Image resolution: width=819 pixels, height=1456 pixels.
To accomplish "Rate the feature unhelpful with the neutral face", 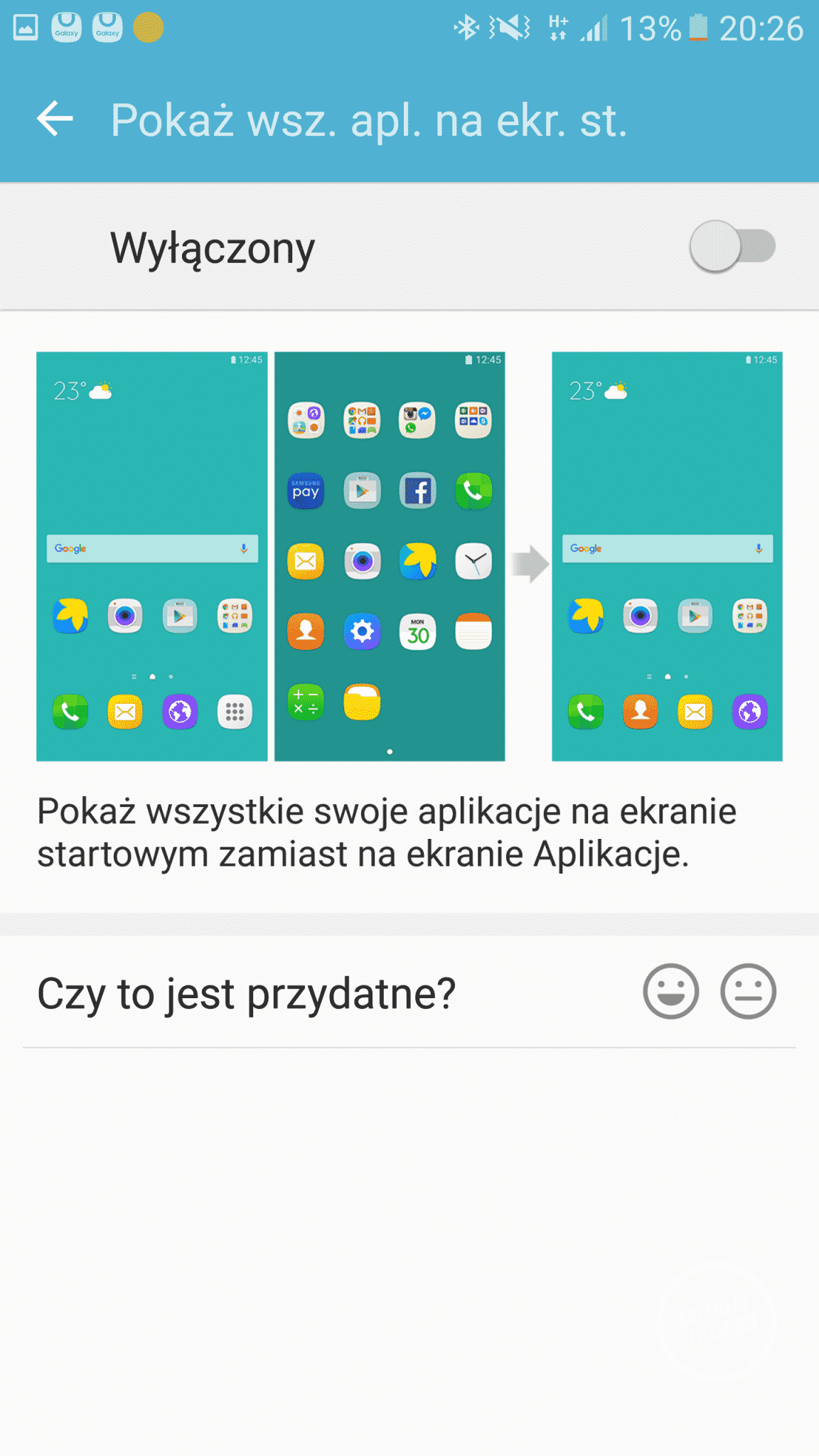I will (x=748, y=991).
